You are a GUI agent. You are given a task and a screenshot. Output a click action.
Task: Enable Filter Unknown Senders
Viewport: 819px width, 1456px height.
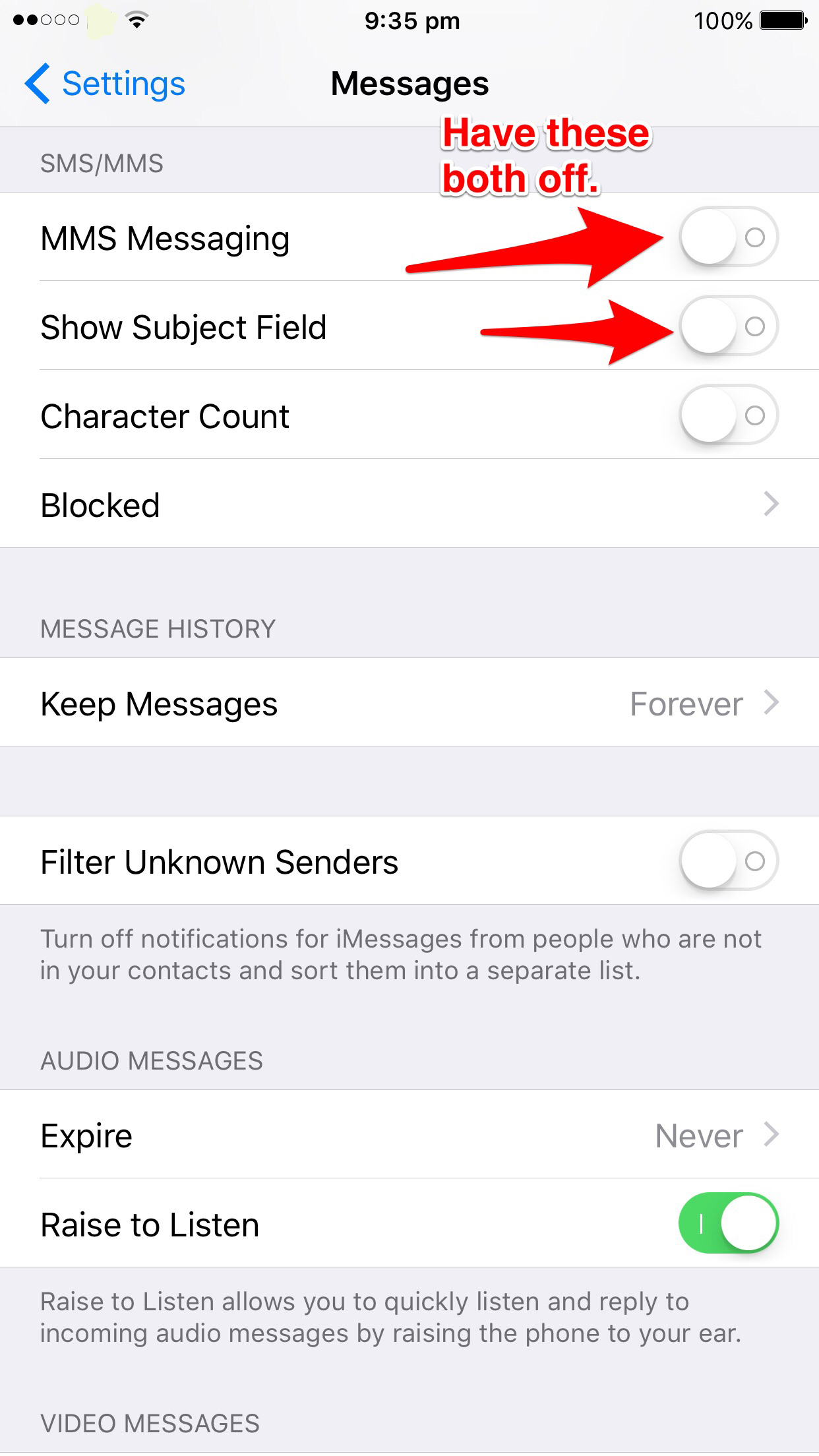(728, 861)
